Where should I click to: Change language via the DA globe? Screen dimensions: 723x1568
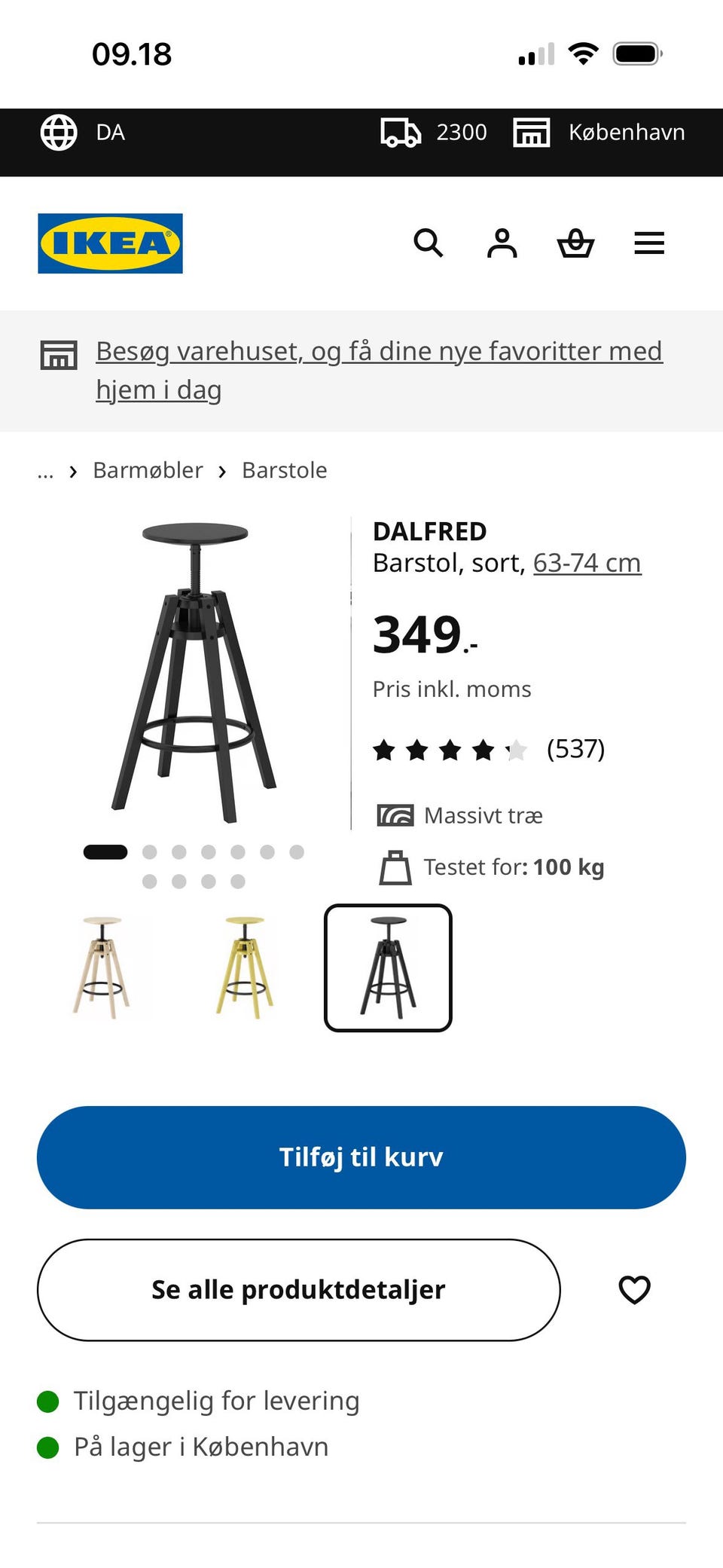[x=83, y=133]
